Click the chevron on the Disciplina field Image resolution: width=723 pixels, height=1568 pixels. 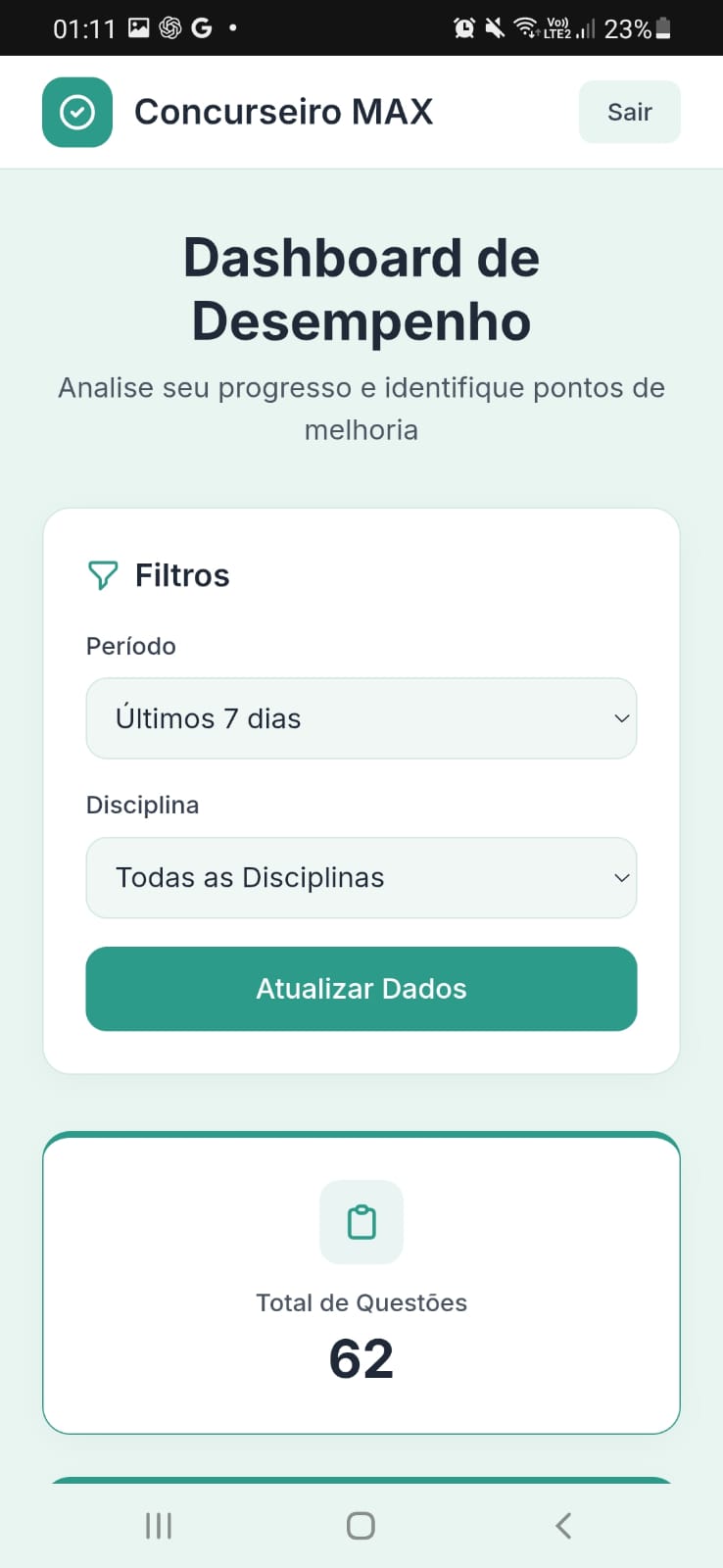621,878
